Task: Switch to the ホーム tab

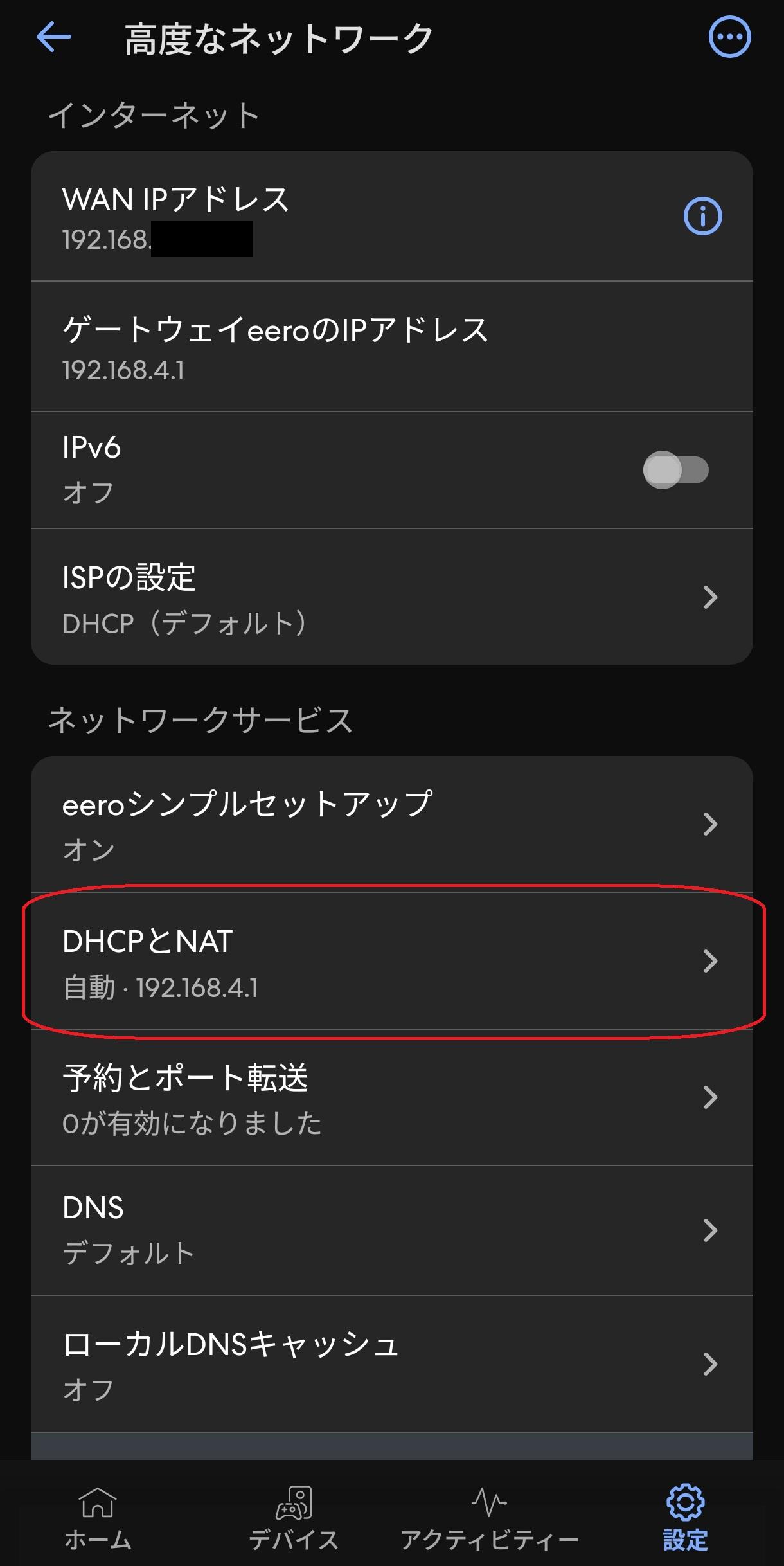Action: 98,1517
